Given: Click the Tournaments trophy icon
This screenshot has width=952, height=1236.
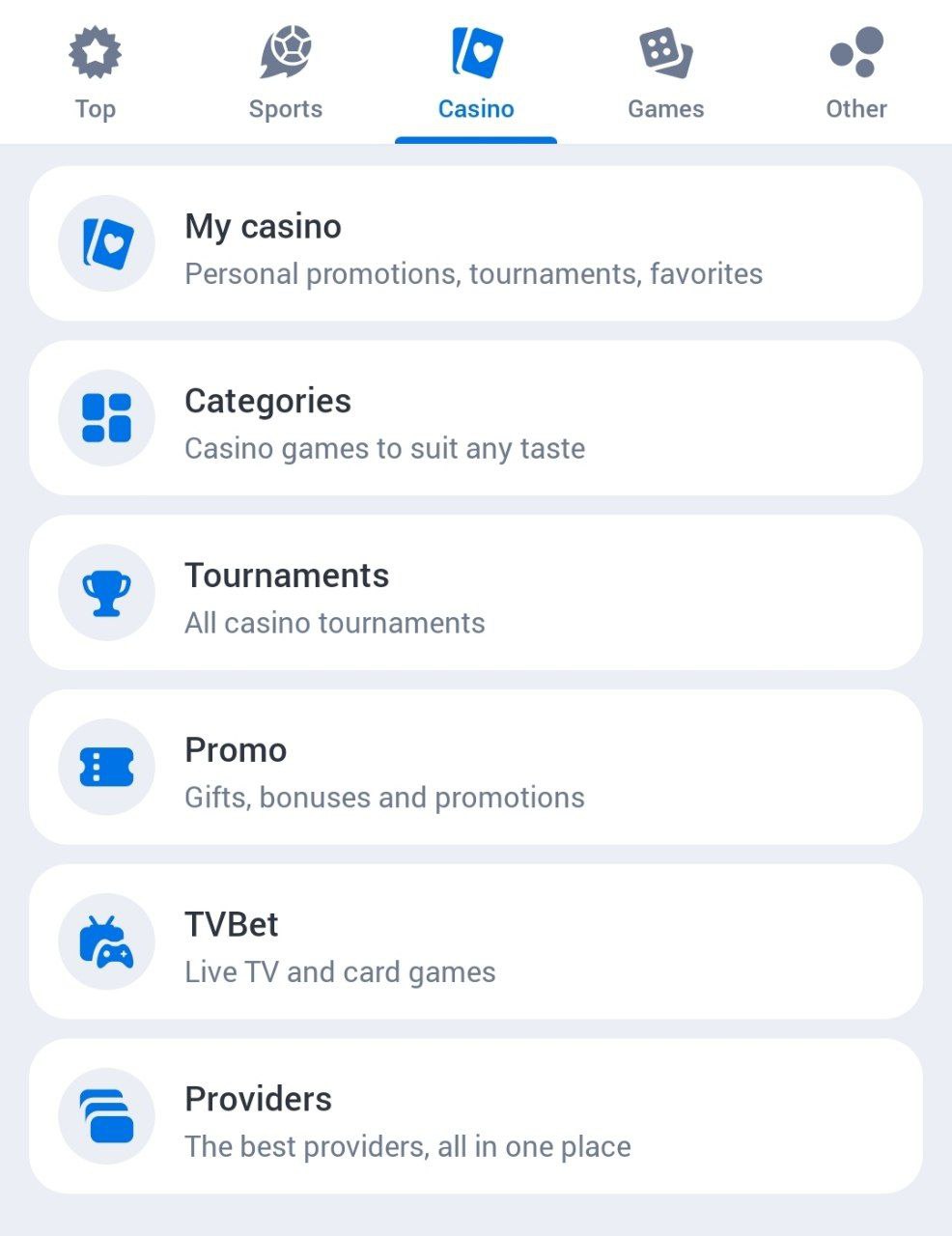Looking at the screenshot, I should pos(106,593).
